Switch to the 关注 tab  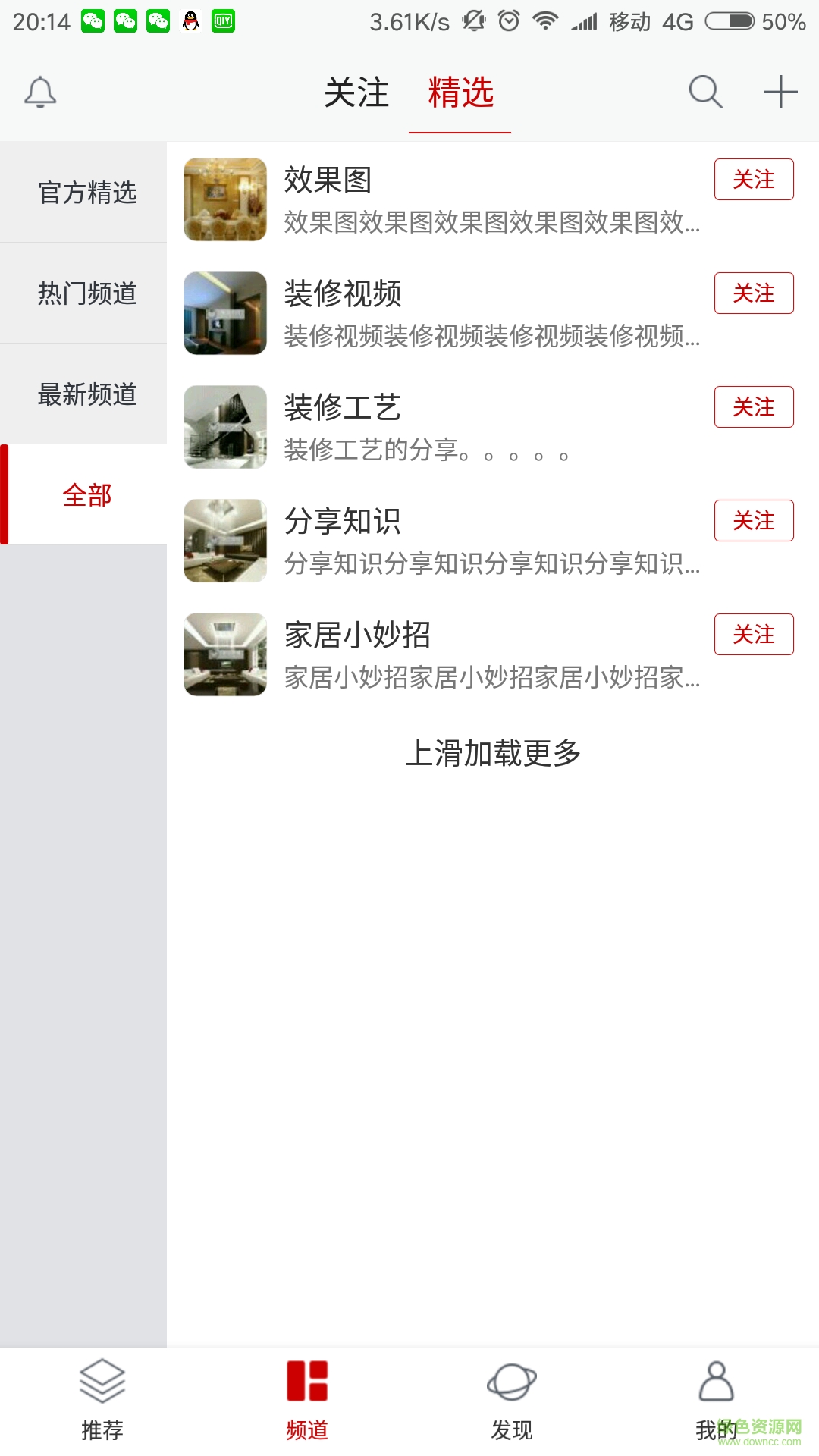356,93
